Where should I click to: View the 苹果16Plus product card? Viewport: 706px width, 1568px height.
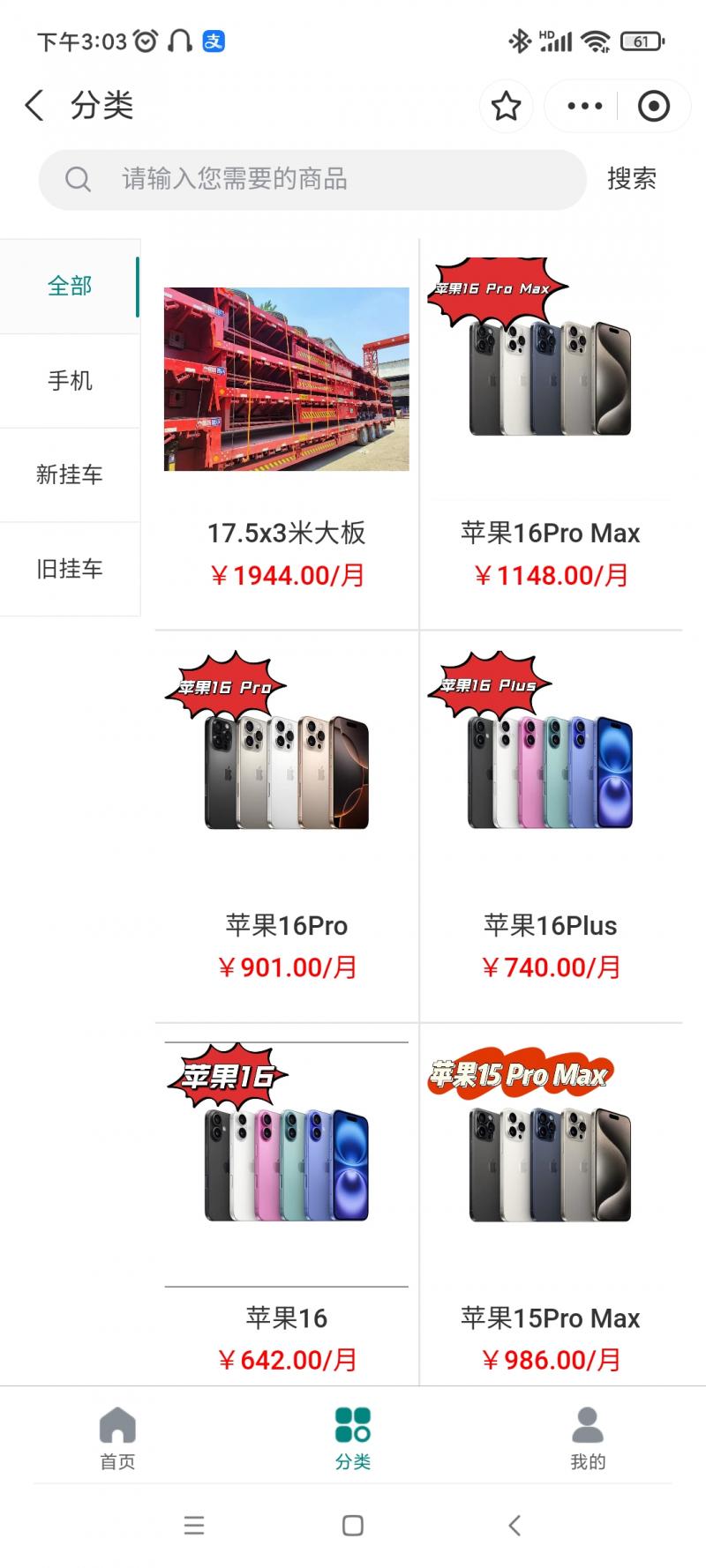(550, 826)
